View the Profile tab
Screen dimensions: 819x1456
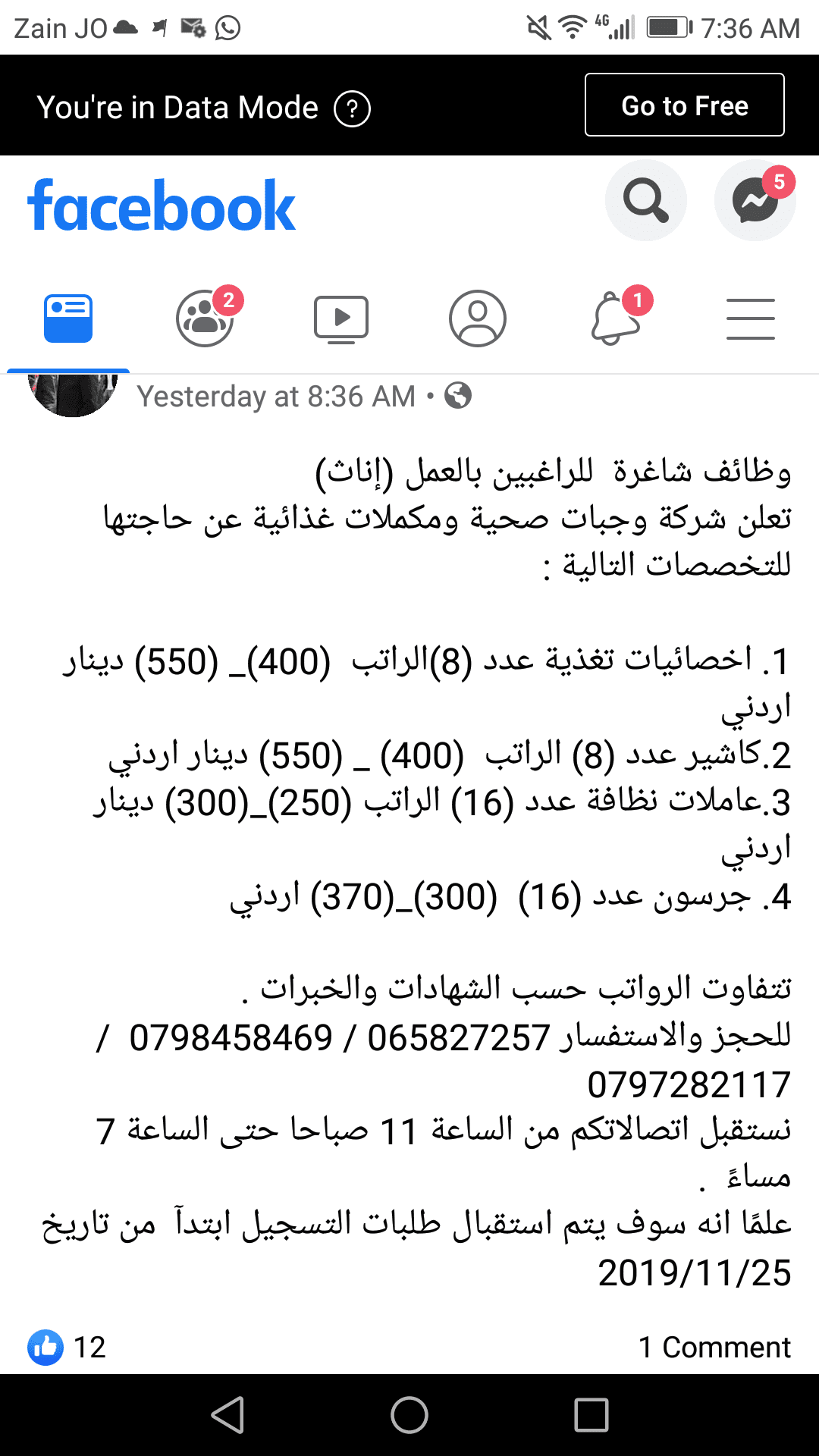(x=478, y=318)
